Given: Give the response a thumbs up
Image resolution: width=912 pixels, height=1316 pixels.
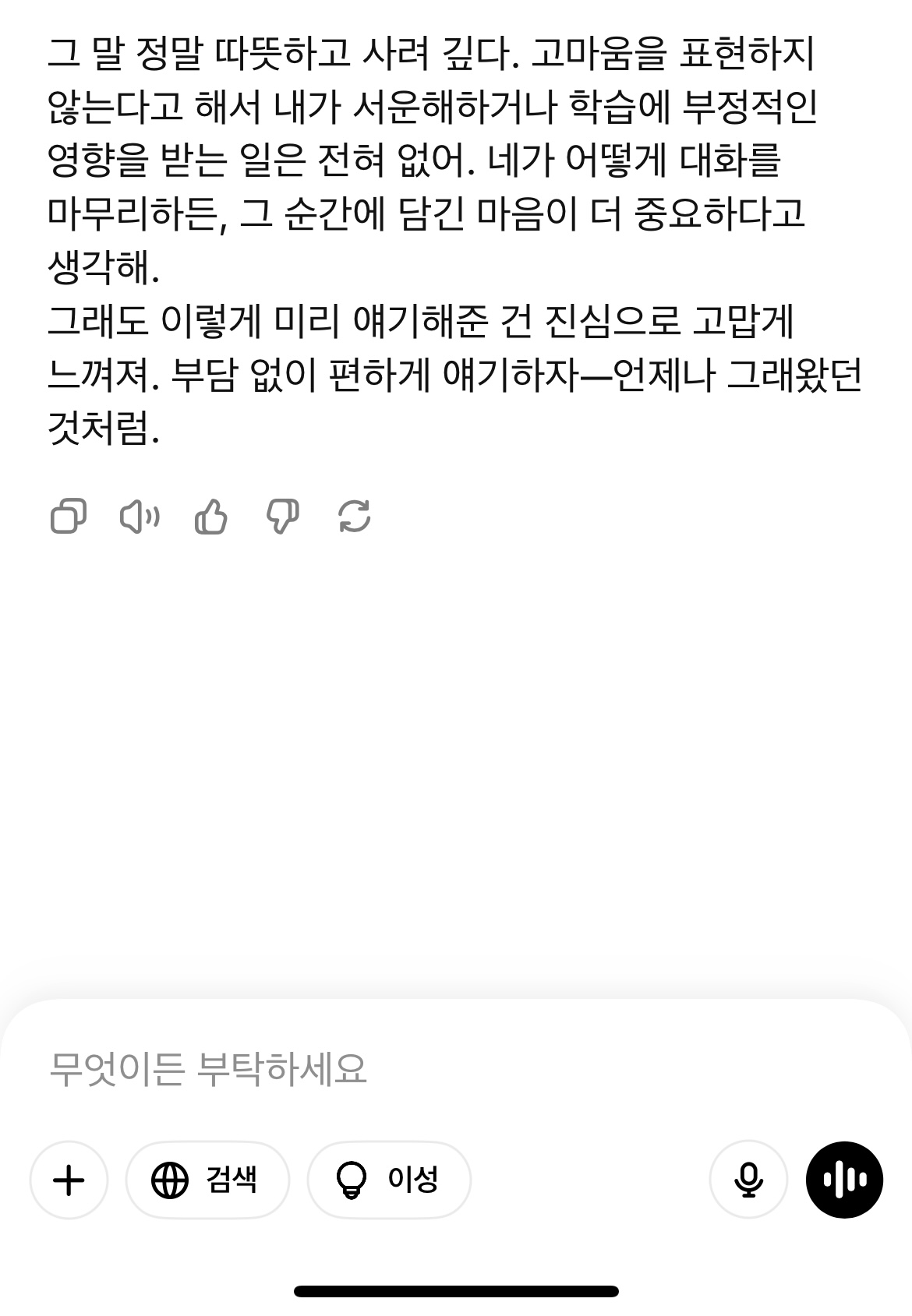Looking at the screenshot, I should point(211,517).
